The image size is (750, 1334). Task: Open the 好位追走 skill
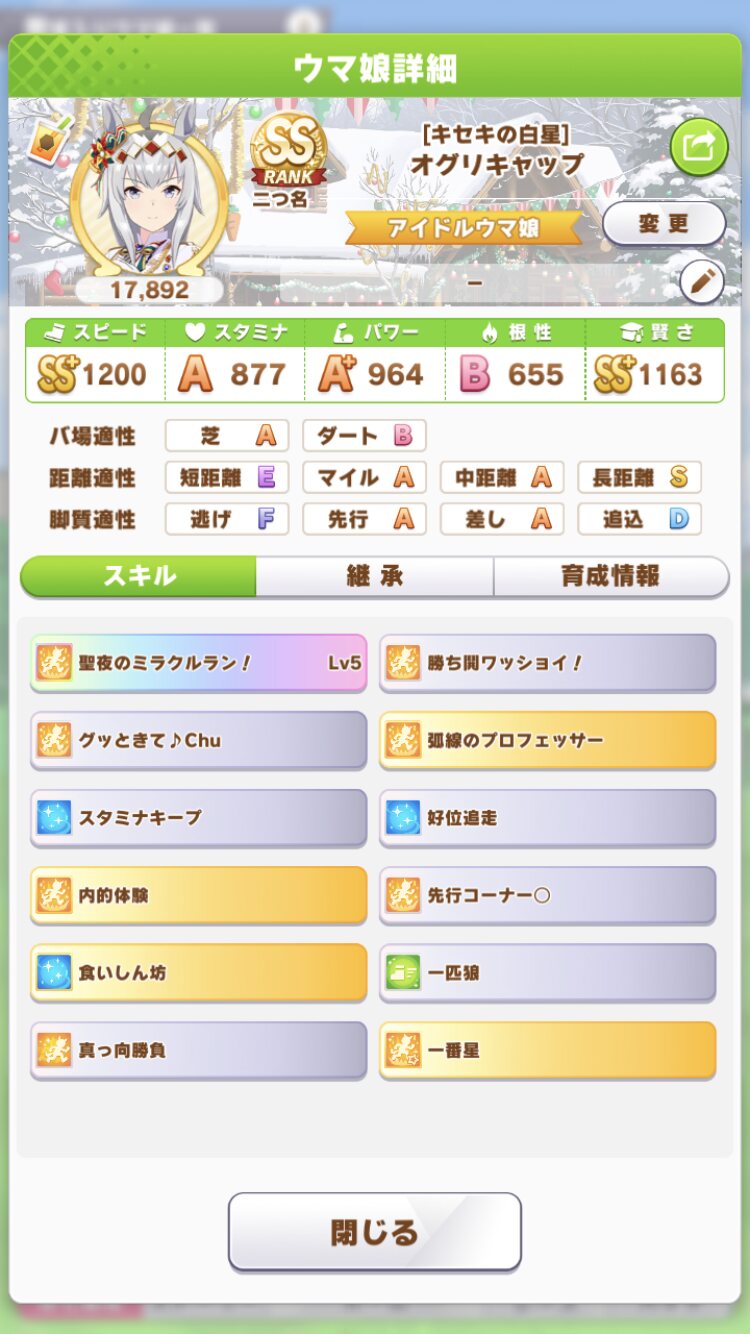[547, 817]
